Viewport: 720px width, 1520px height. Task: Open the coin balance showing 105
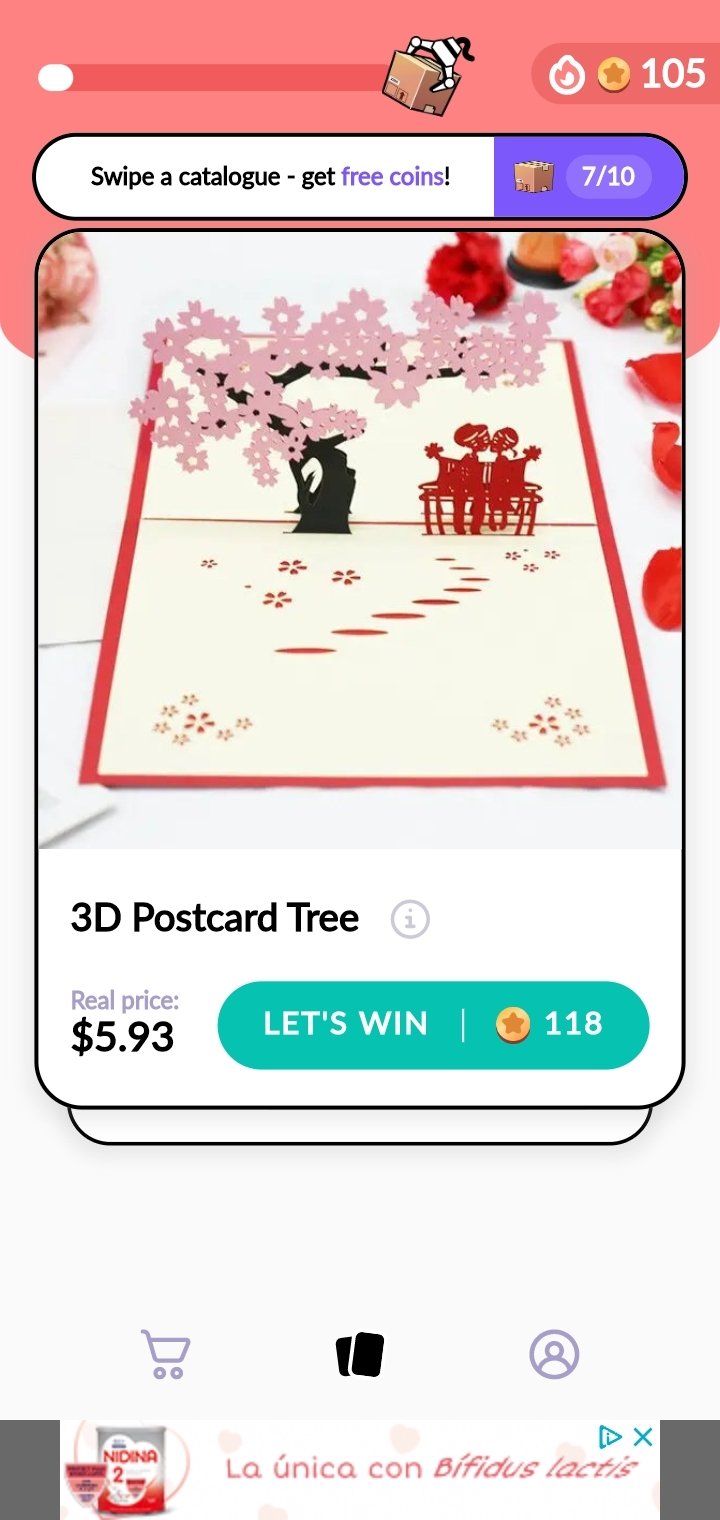625,74
